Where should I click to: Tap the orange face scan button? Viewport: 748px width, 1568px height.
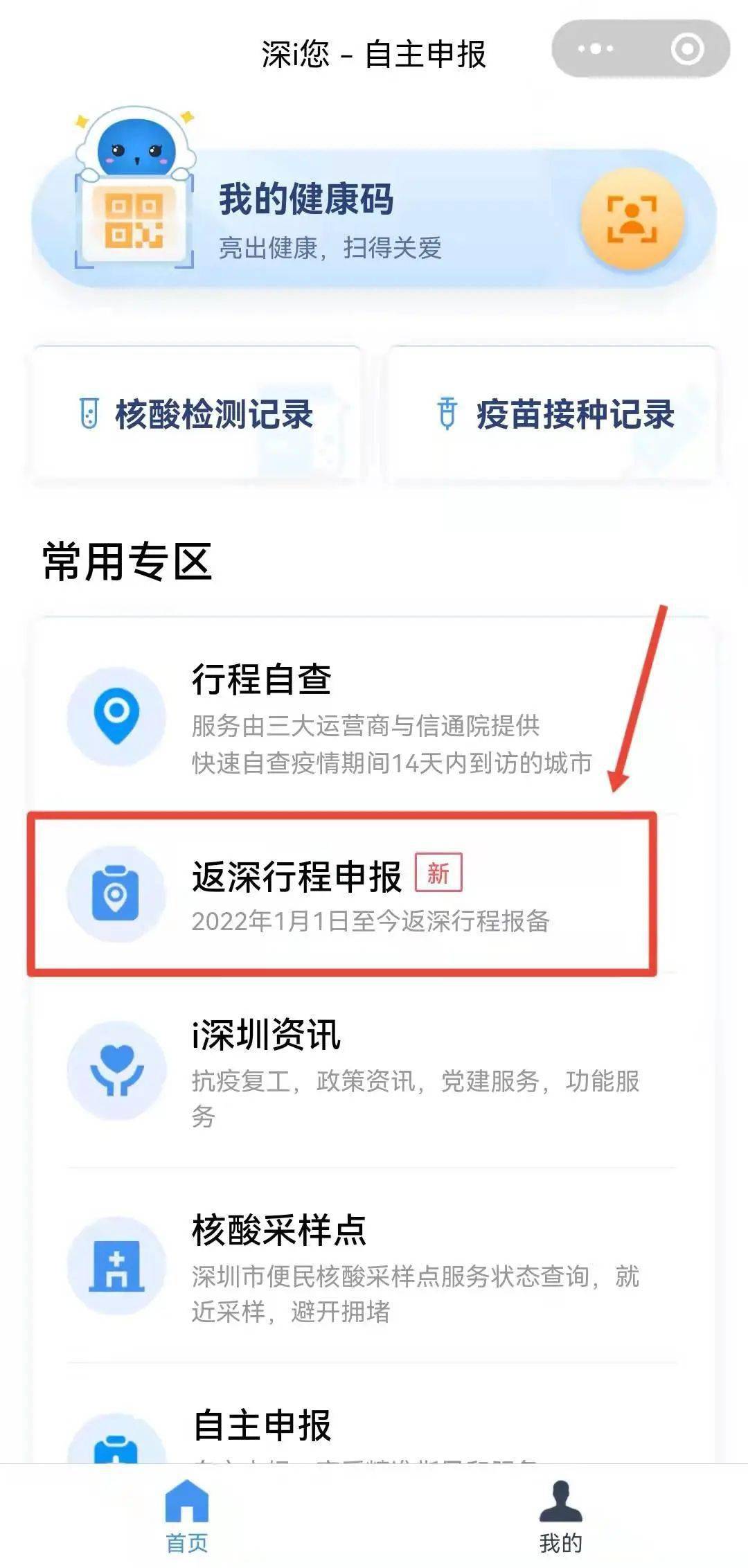[632, 219]
